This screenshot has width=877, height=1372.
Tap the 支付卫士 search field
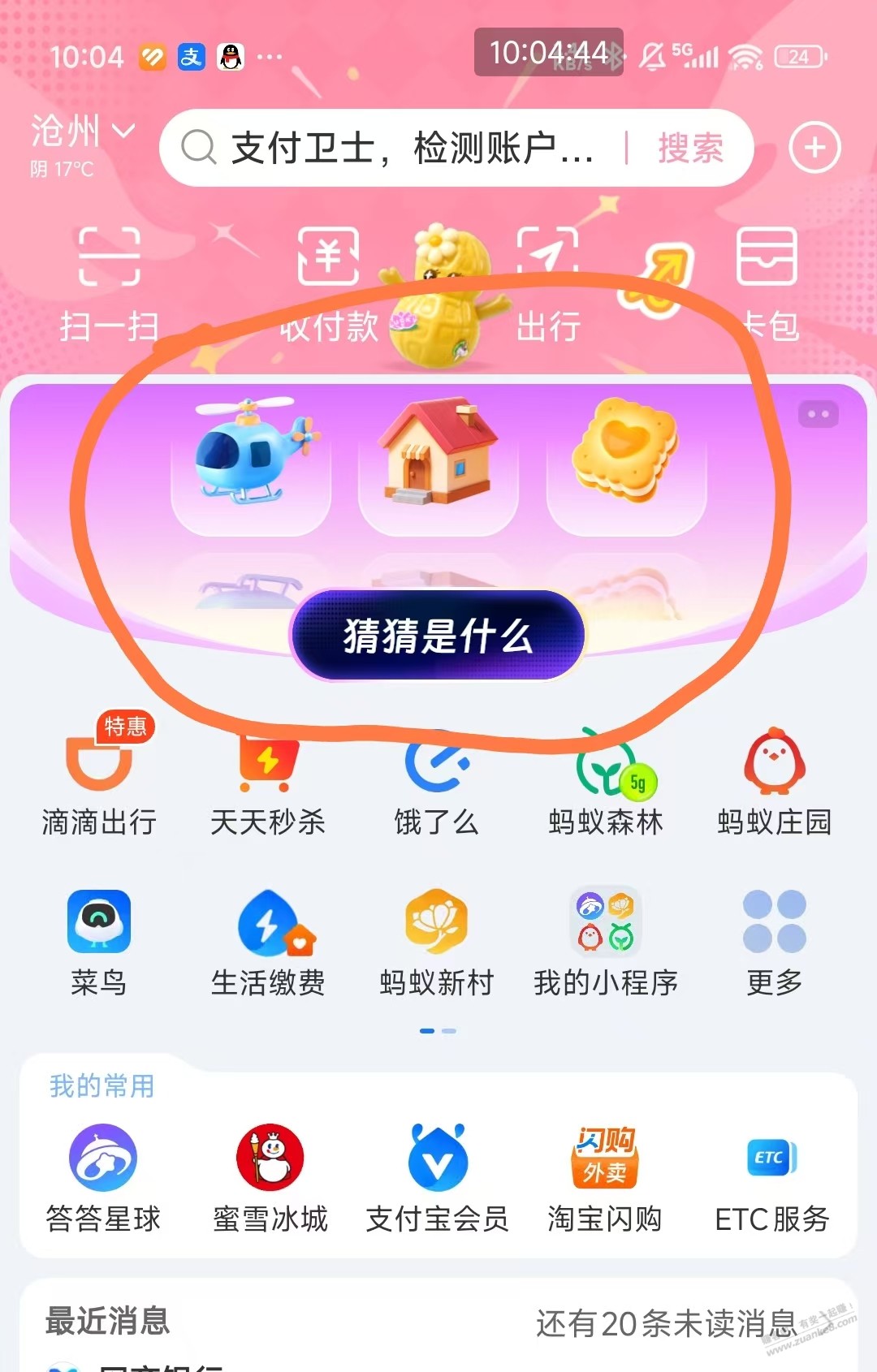coord(398,149)
